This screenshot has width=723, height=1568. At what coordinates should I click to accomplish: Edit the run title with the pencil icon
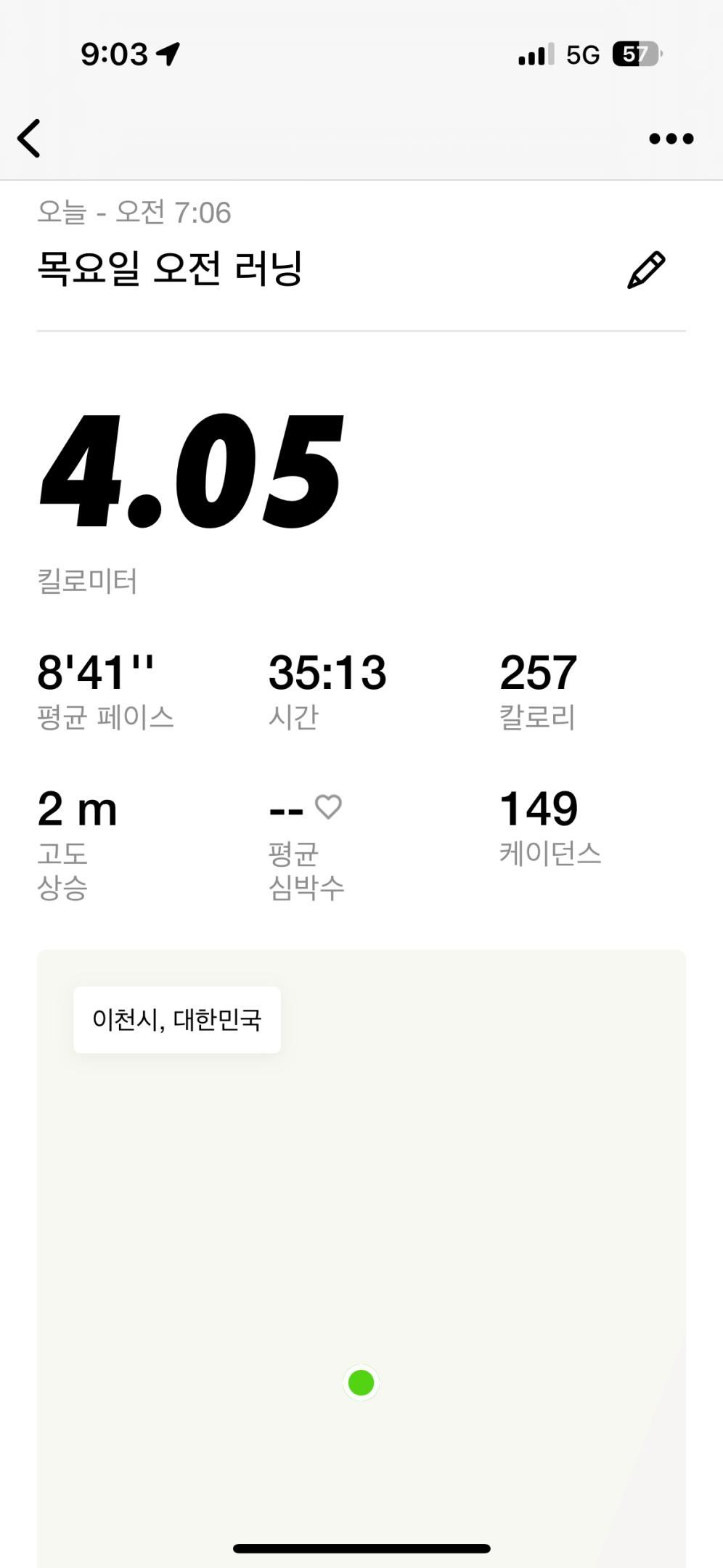[x=645, y=270]
